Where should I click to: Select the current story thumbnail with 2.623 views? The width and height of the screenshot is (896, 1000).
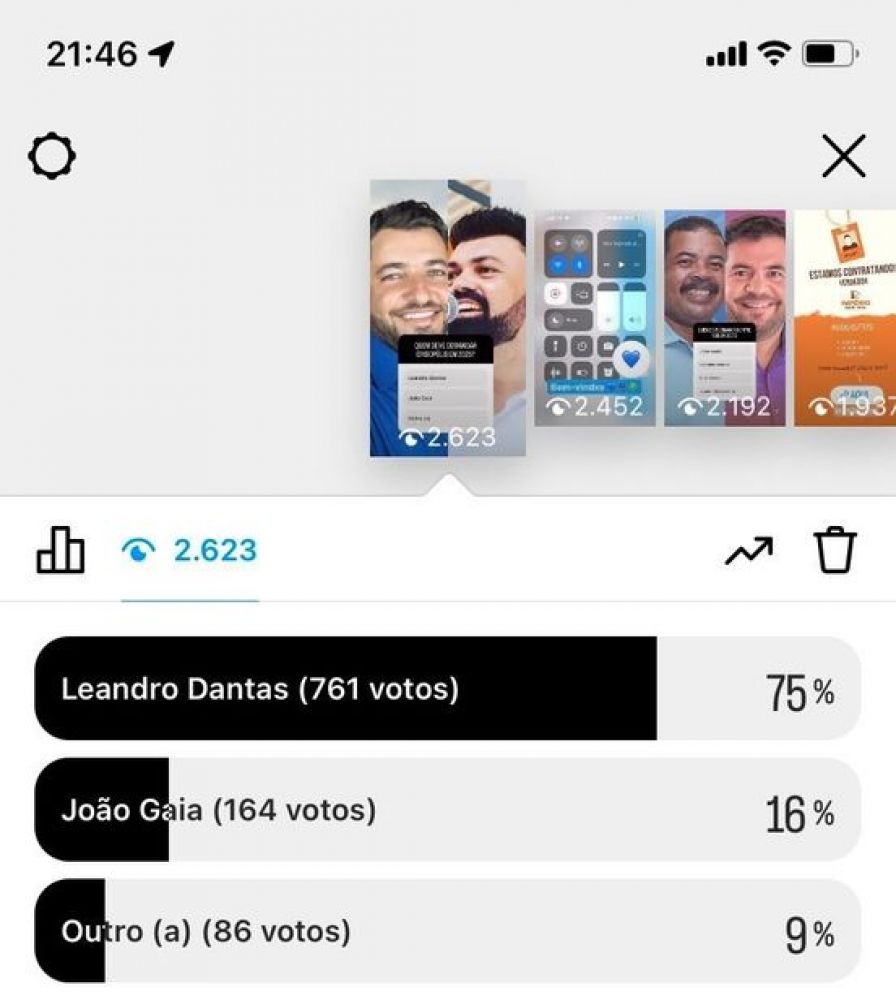(448, 318)
